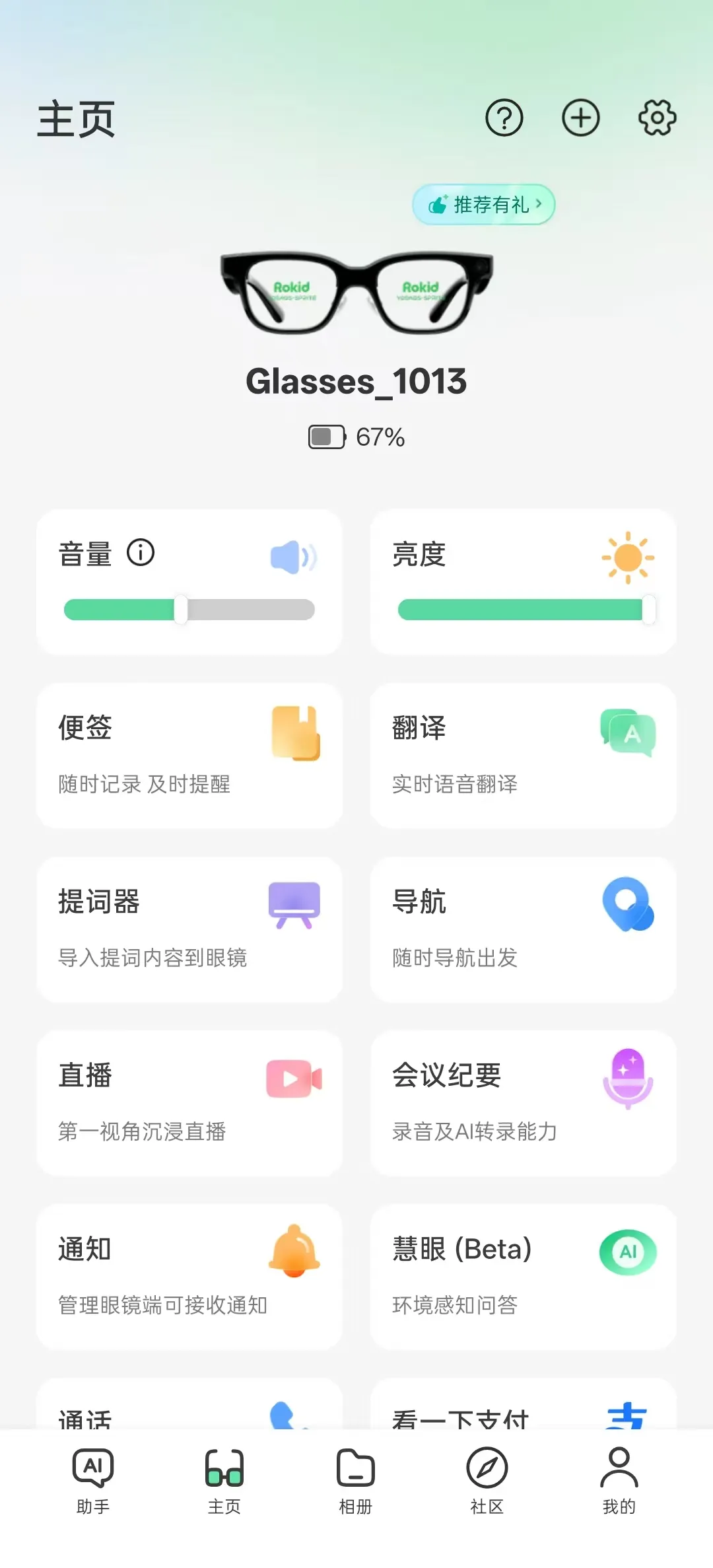Tap the add device plus icon
The height and width of the screenshot is (1568, 713).
(581, 118)
